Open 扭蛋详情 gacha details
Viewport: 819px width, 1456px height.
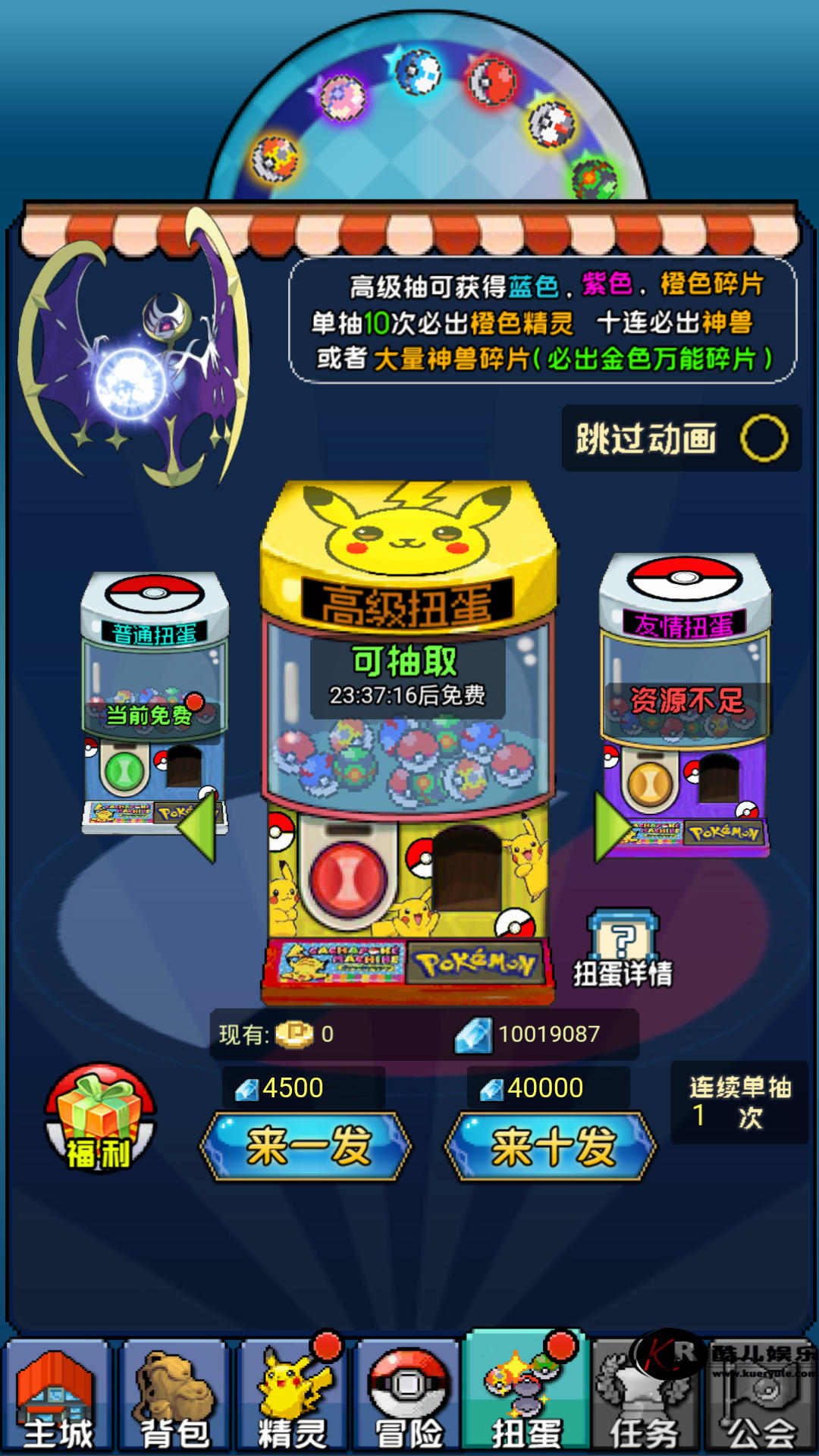(623, 949)
